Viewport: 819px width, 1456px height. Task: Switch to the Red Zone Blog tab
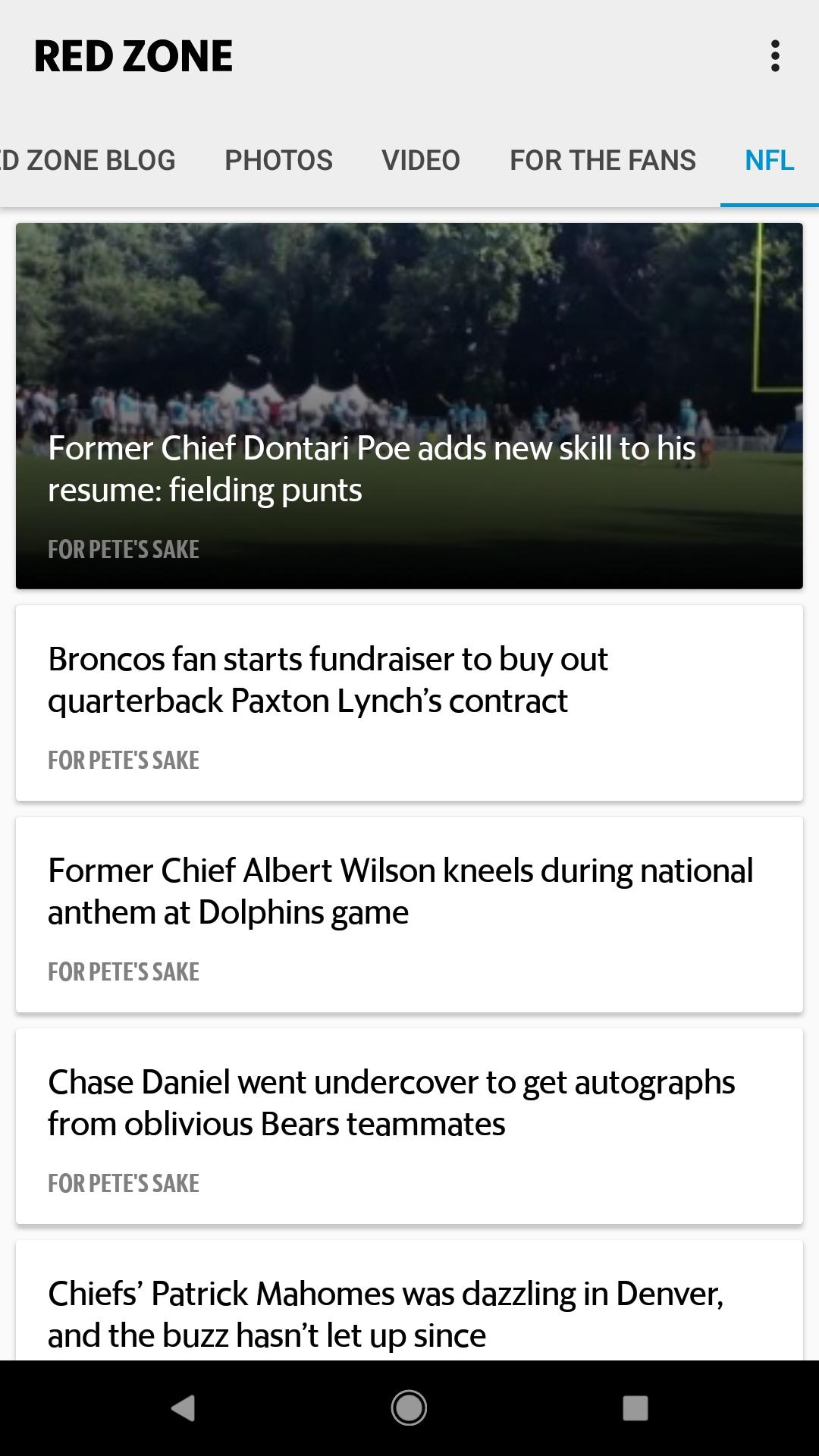coord(87,161)
